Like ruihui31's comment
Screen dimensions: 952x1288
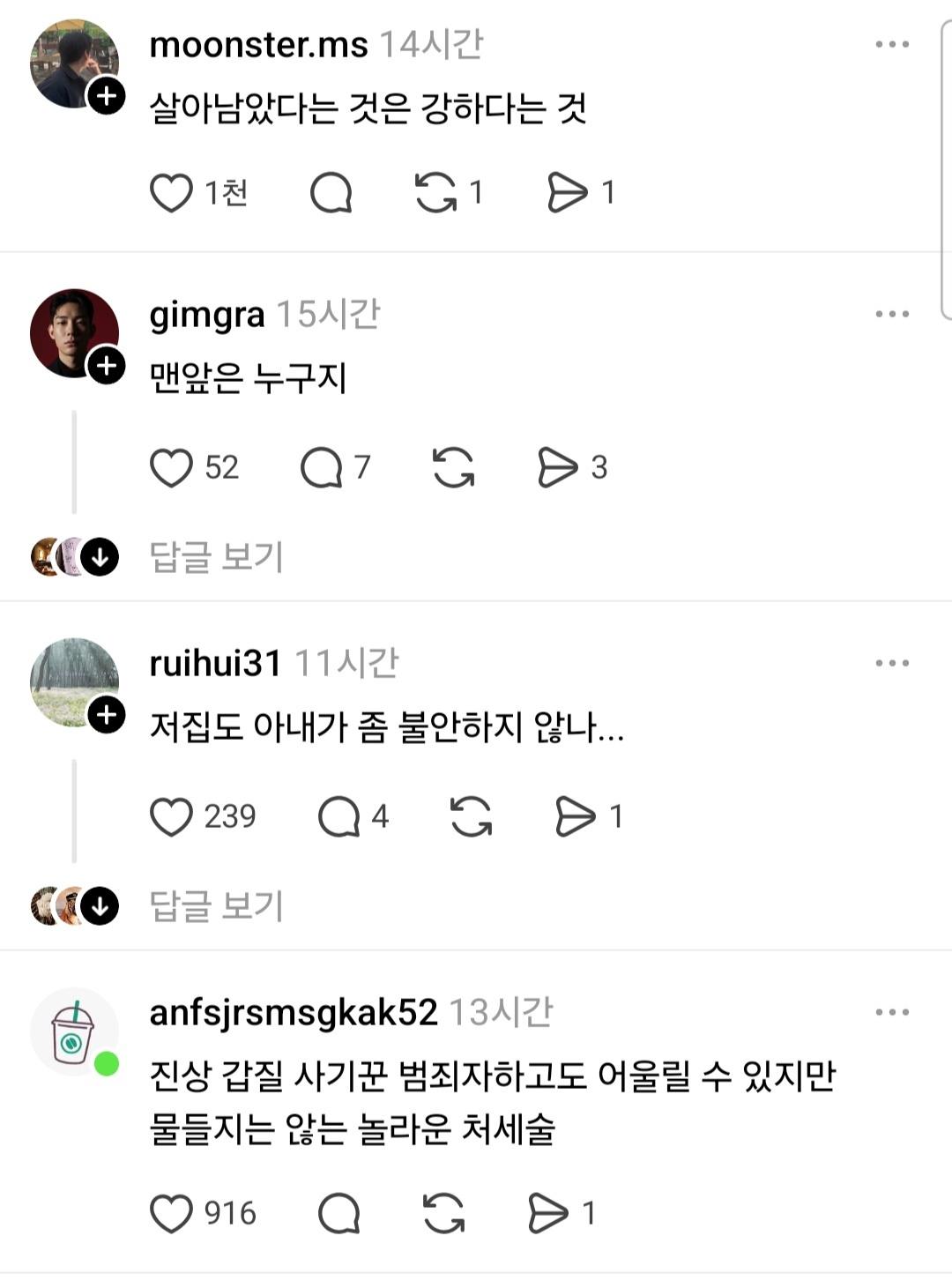171,816
